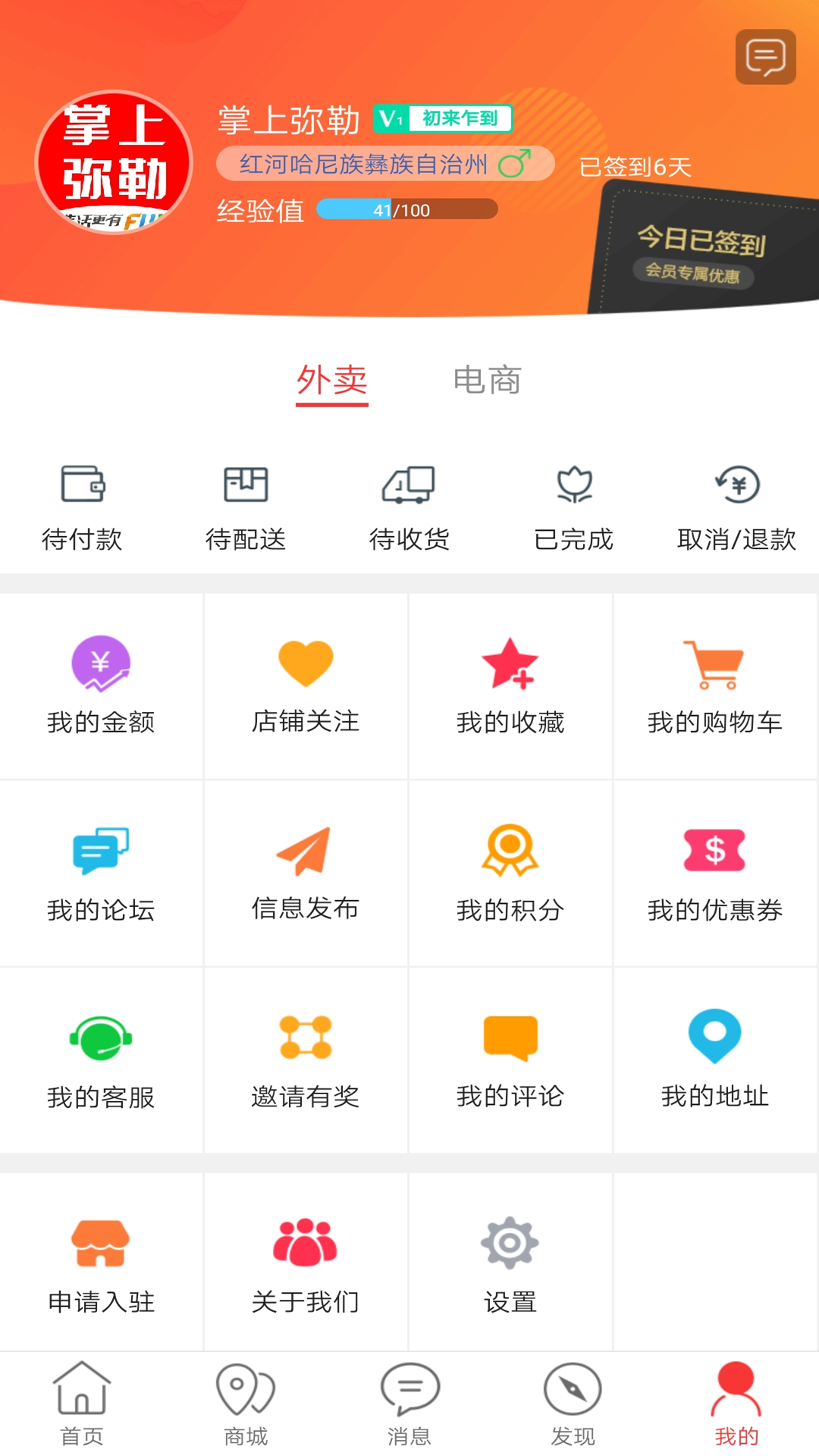Open 我的金额
This screenshot has height=1456, width=819.
101,686
